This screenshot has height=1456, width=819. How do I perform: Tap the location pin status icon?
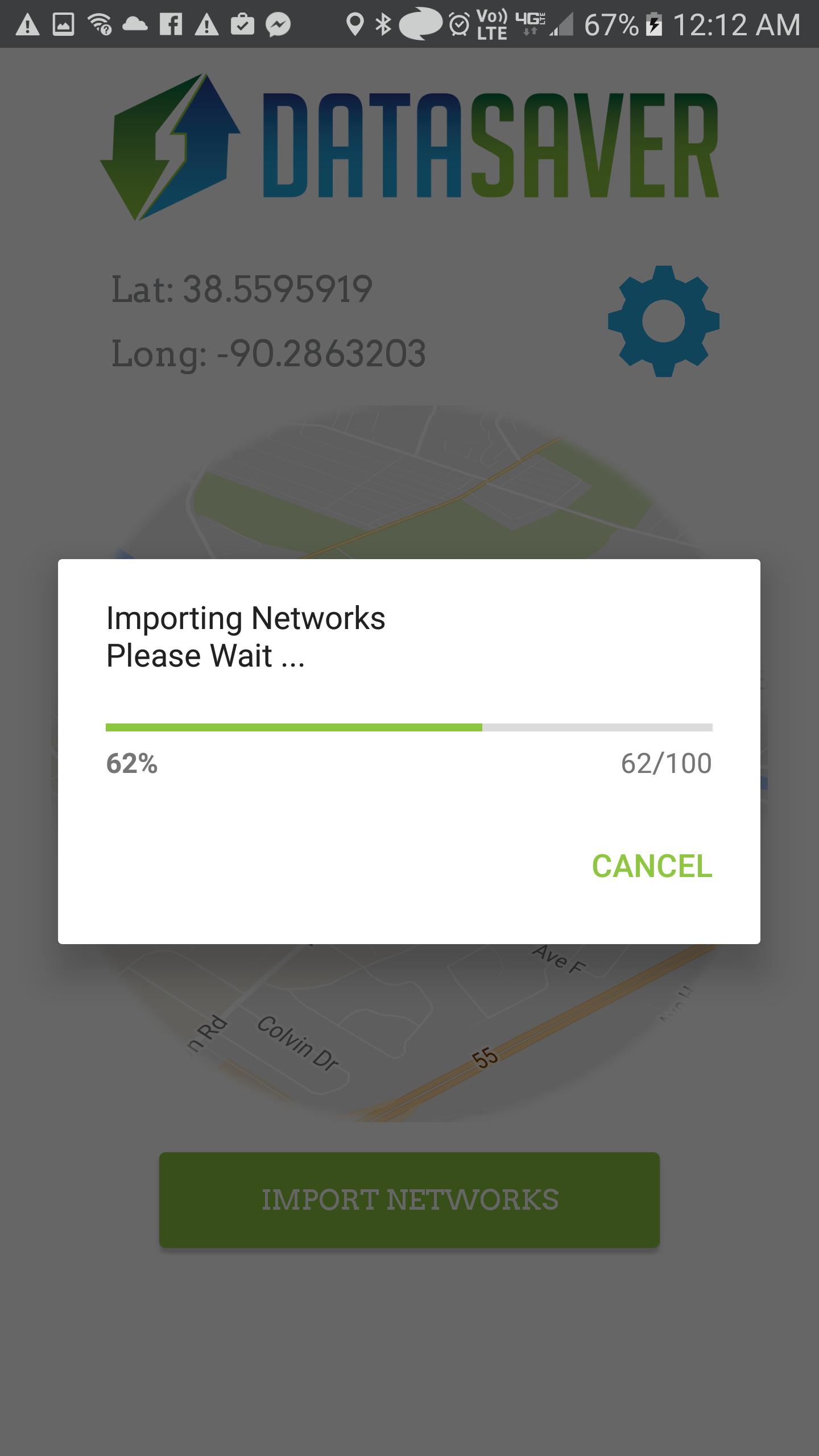(354, 24)
